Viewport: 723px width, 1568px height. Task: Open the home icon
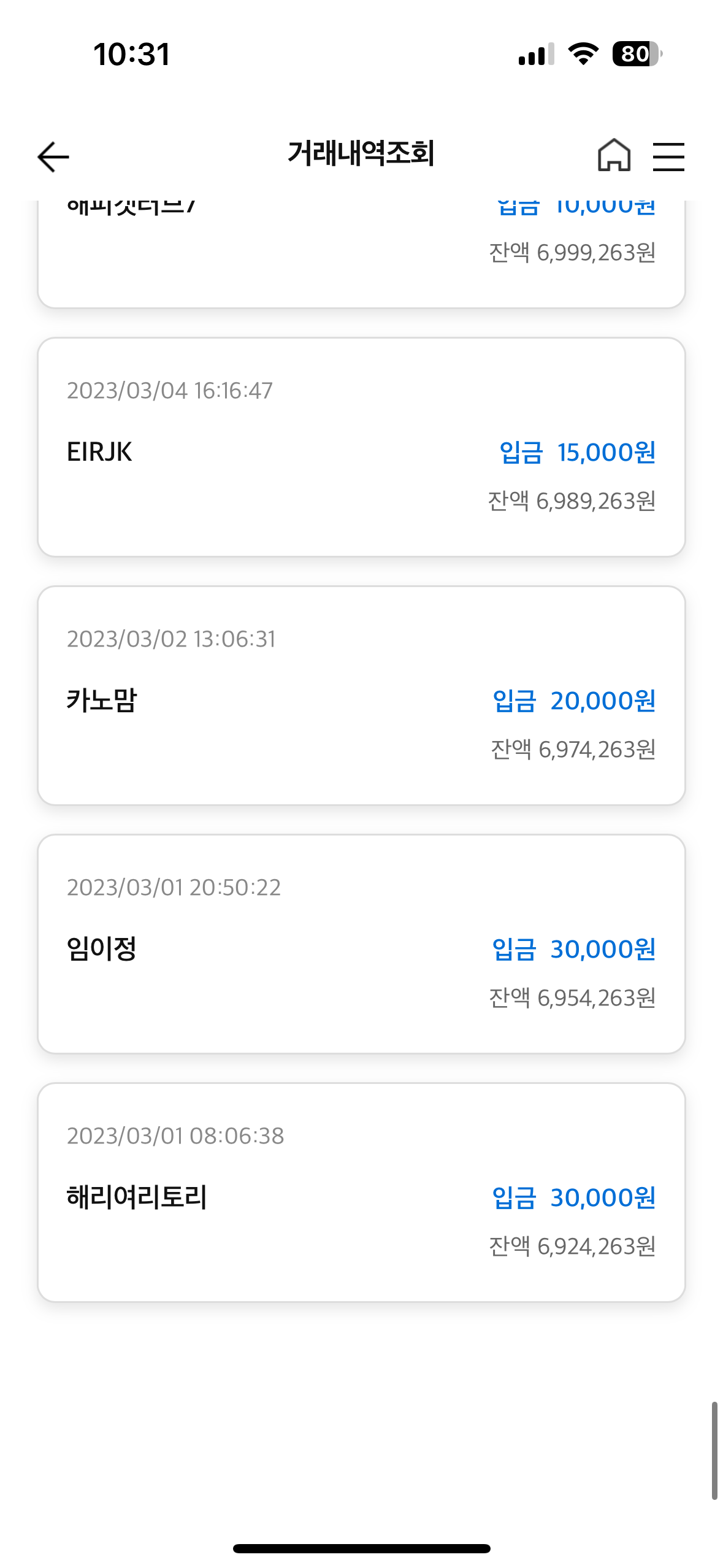(x=614, y=155)
